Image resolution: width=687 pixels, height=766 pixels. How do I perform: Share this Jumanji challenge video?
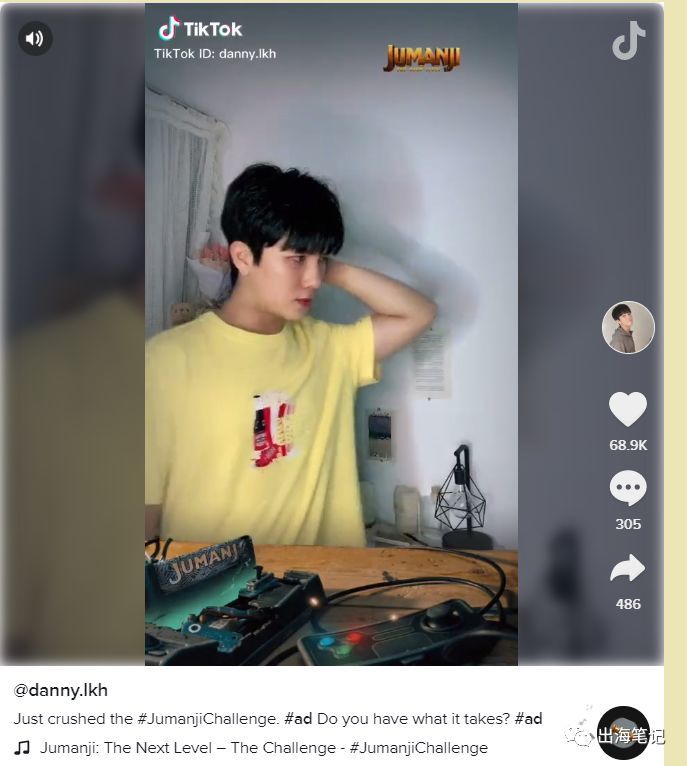tap(628, 569)
